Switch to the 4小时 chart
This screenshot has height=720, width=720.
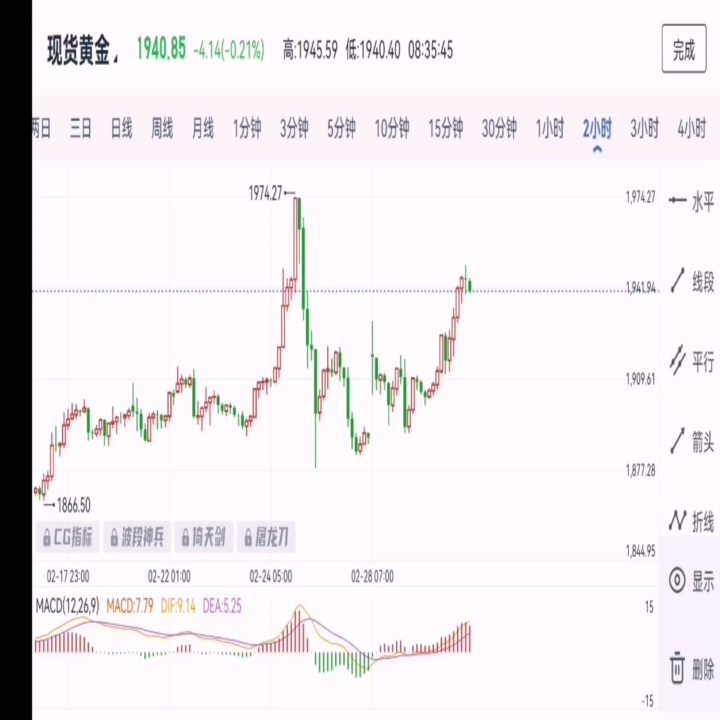click(x=692, y=128)
